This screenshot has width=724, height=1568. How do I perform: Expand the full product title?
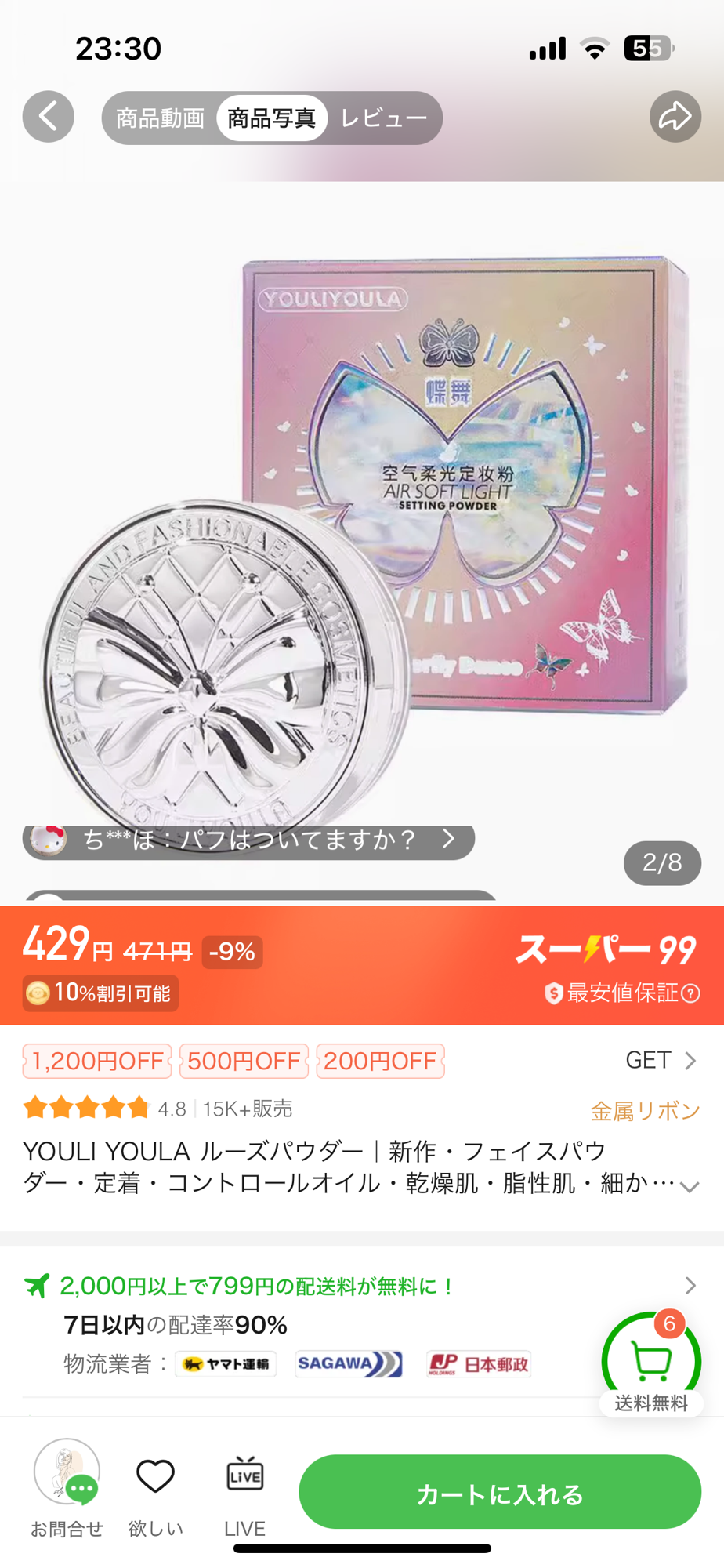pos(689,1187)
